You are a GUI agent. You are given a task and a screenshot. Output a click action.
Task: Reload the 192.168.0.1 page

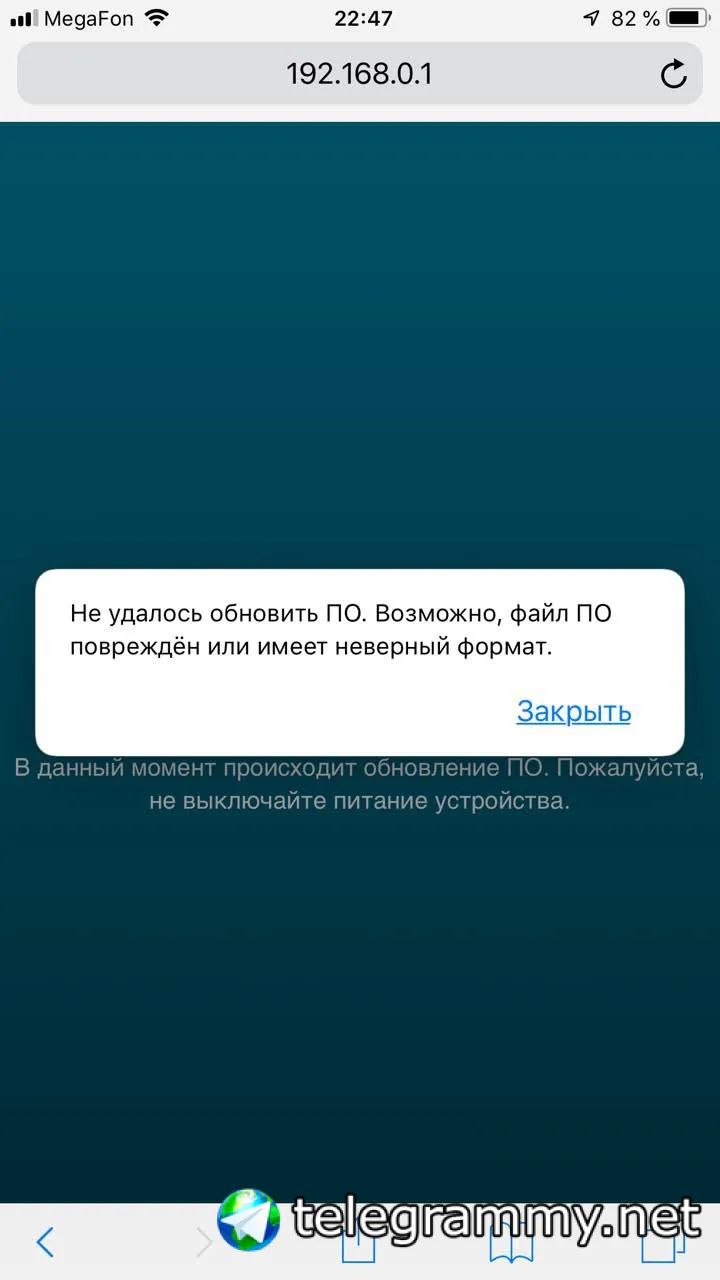point(674,74)
